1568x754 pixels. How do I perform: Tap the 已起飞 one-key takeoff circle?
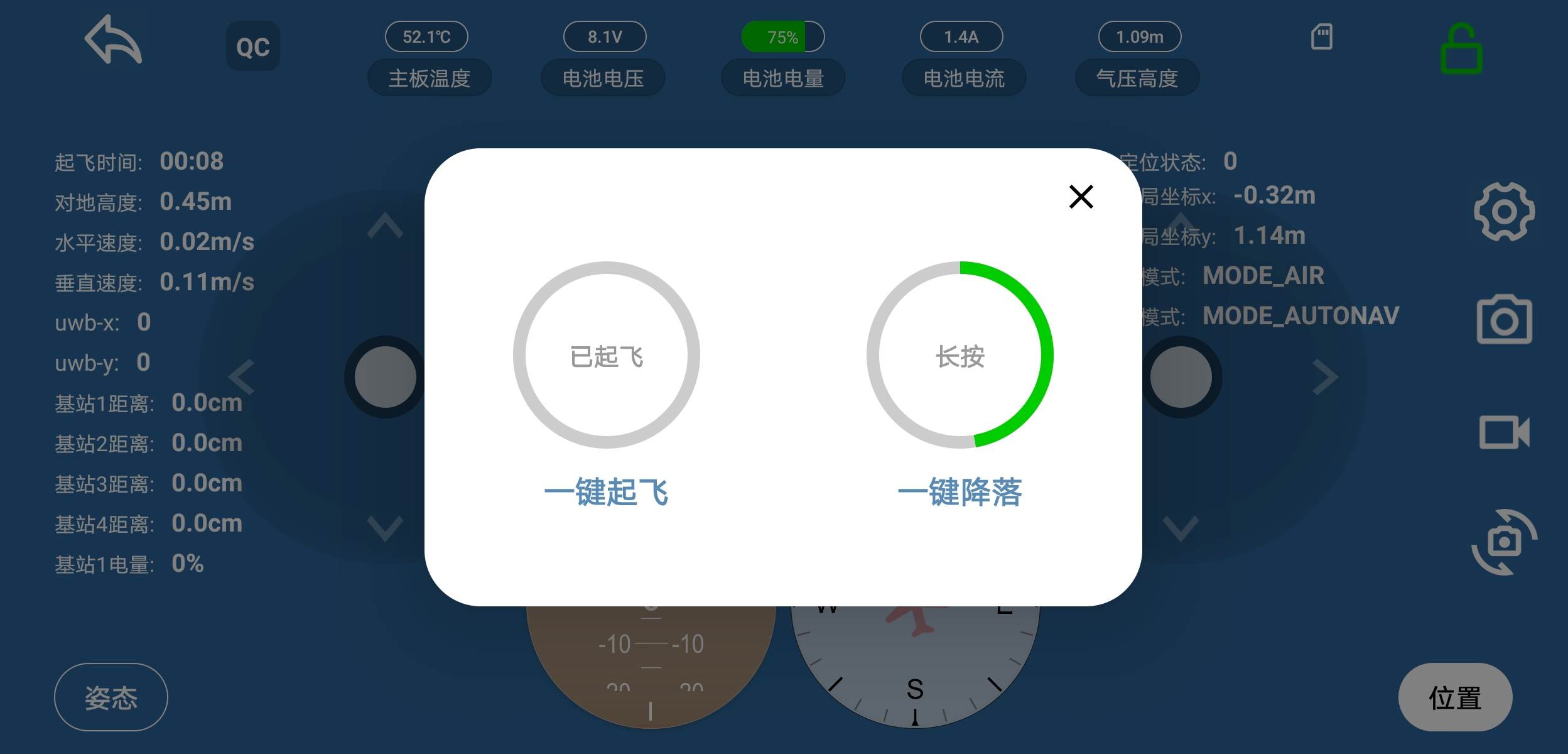(606, 355)
